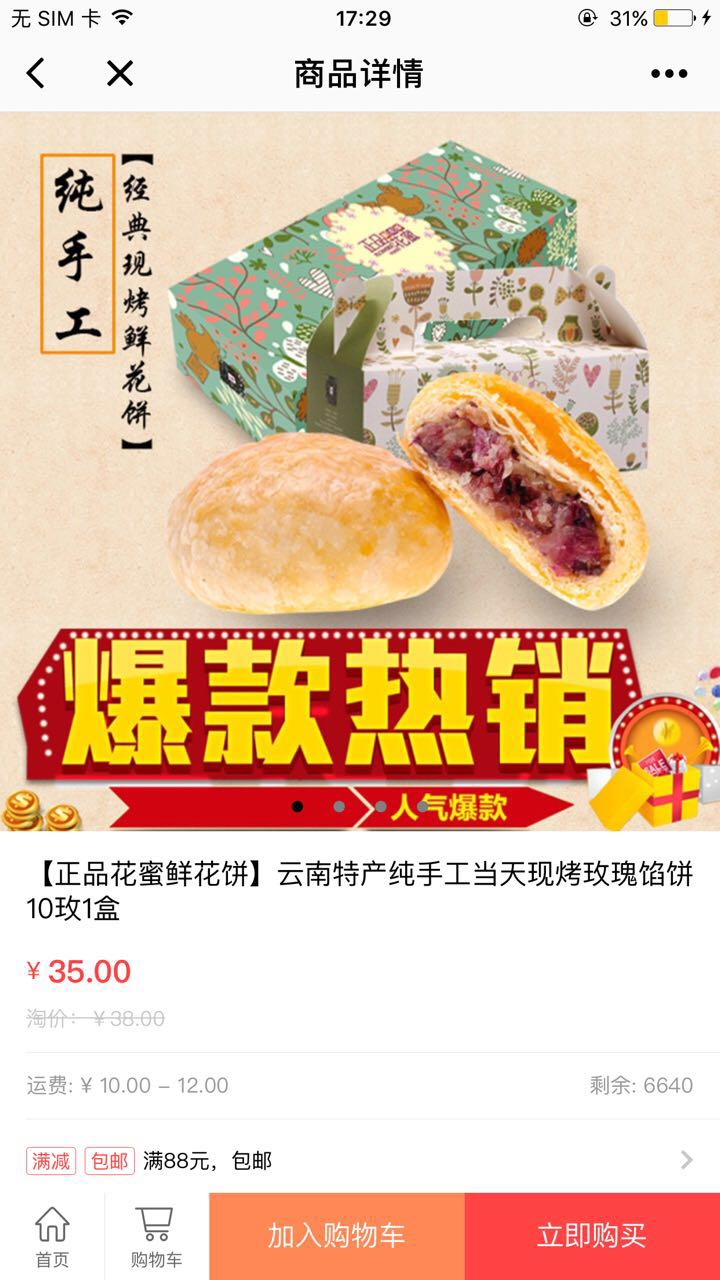Close the product detail page
720x1280 pixels.
[x=120, y=73]
